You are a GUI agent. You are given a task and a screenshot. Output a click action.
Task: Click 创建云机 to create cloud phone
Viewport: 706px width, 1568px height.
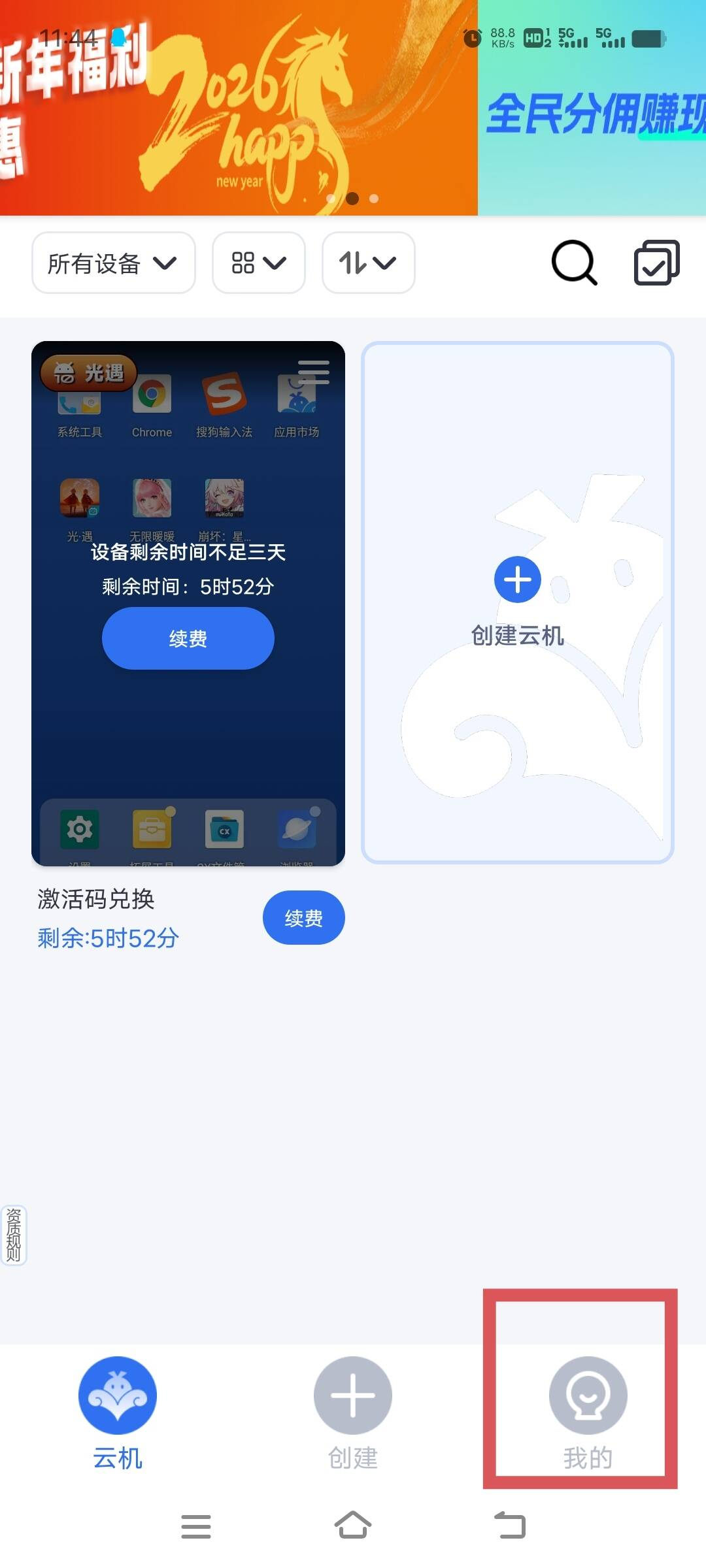coord(516,601)
